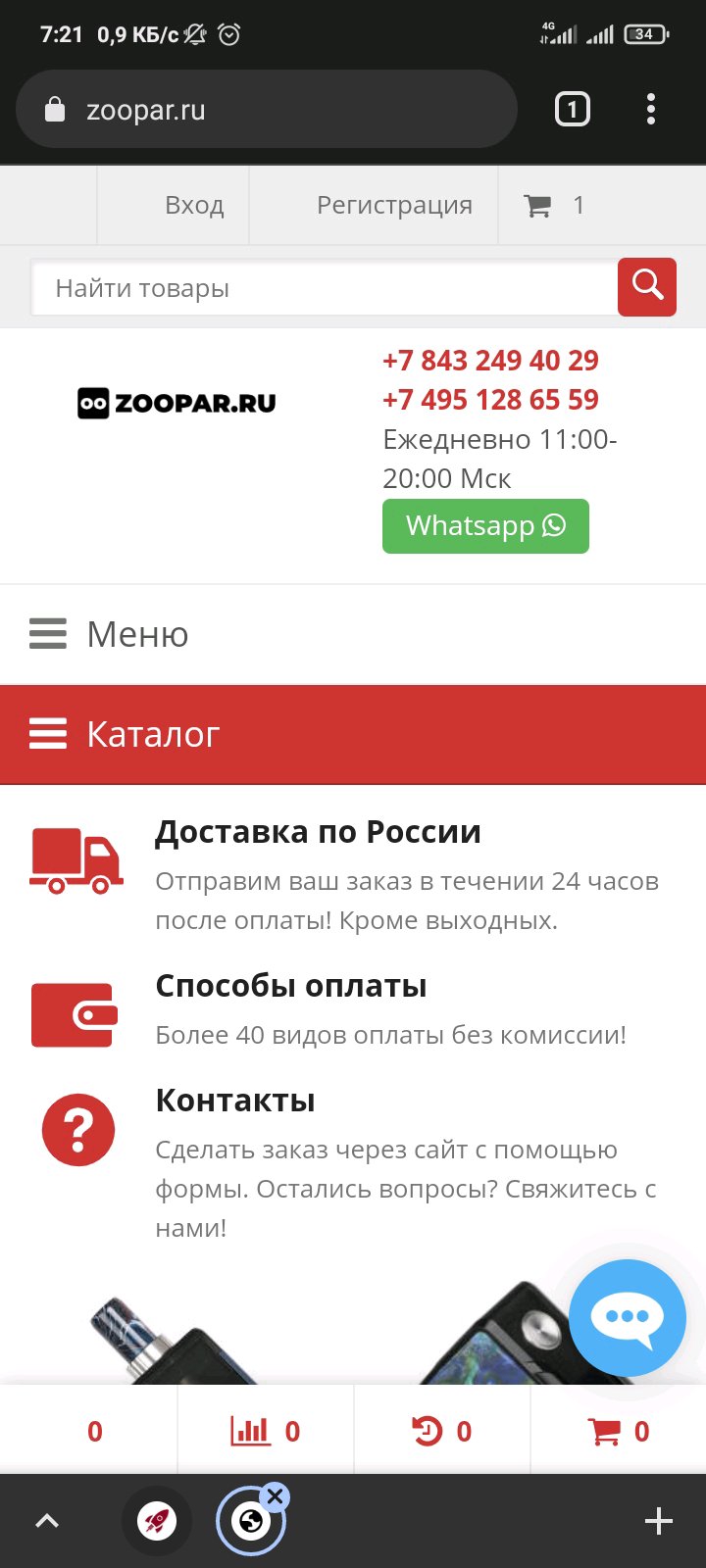Screen dimensions: 706x1568
Task: Open the blue live chat bubble
Action: tap(628, 1317)
